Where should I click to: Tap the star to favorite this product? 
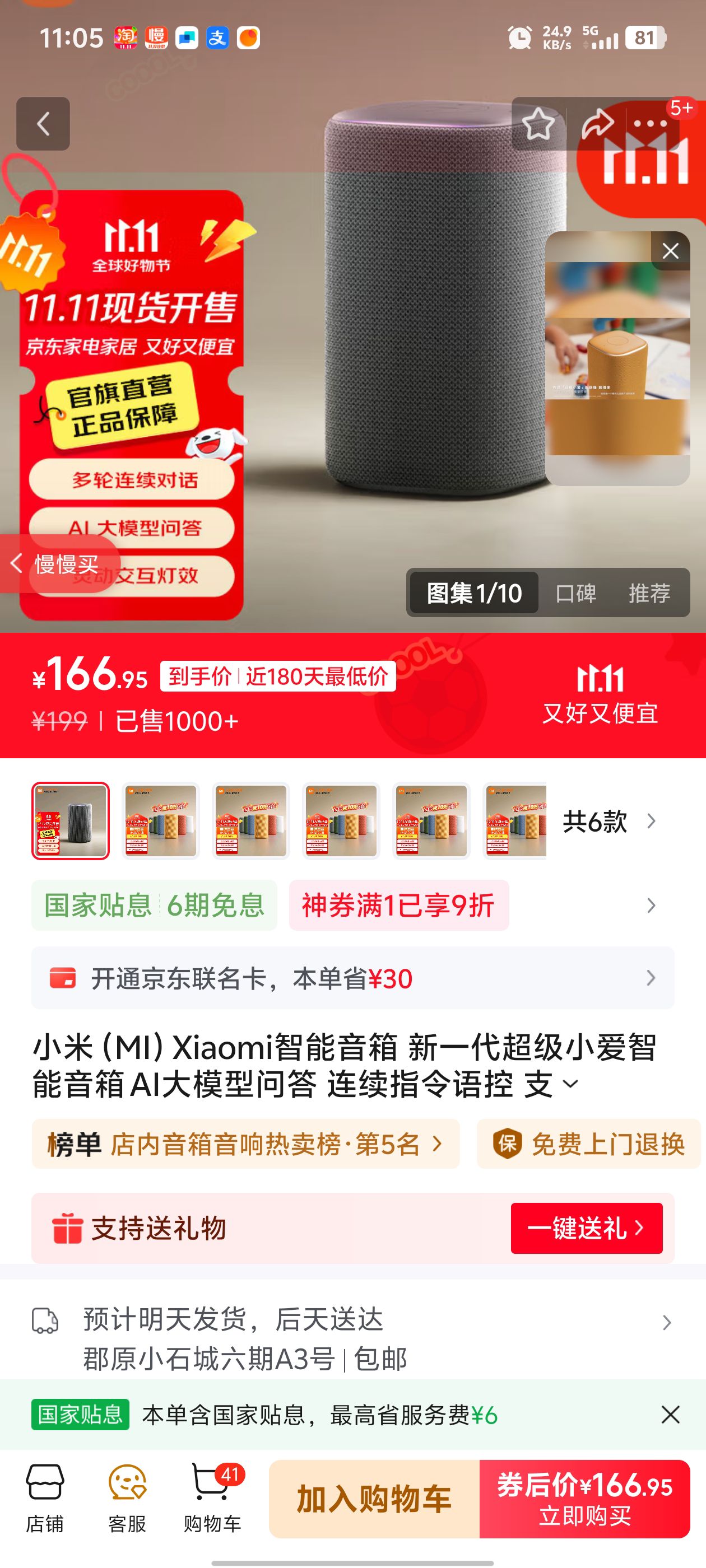click(x=538, y=124)
